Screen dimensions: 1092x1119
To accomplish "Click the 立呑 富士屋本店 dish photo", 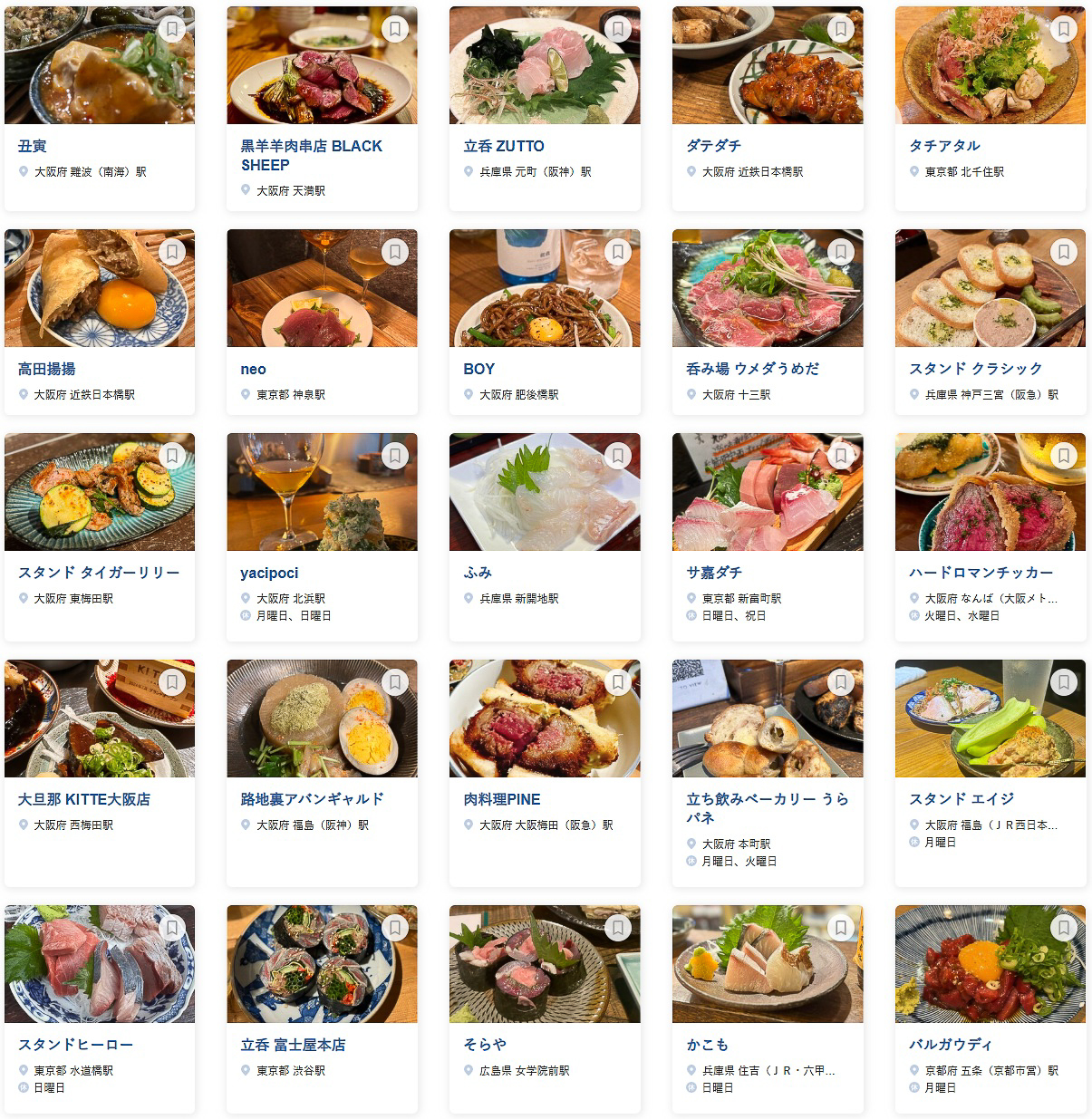I will 322,964.
